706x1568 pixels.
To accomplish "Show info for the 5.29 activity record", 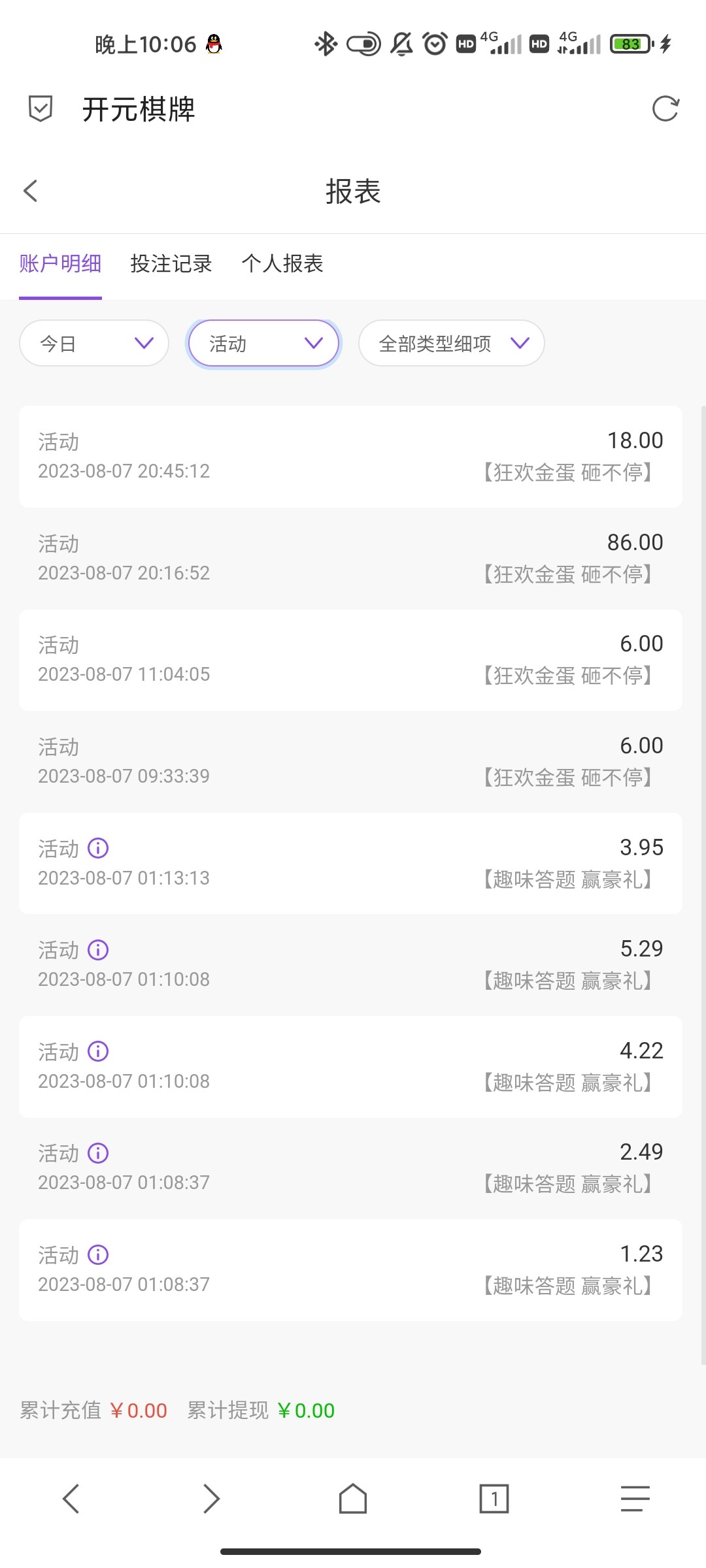I will coord(98,949).
